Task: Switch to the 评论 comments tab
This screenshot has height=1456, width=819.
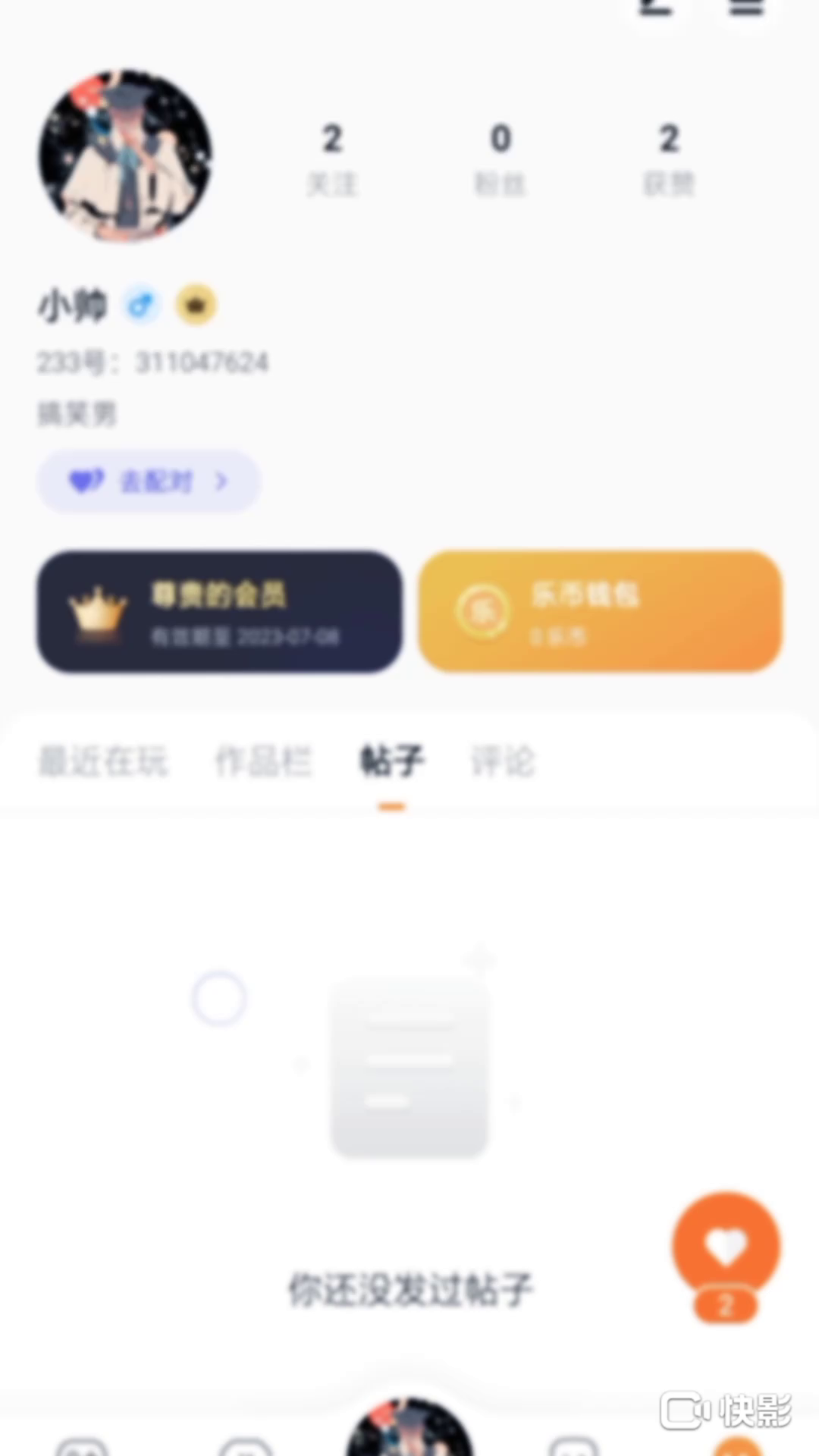Action: (503, 761)
